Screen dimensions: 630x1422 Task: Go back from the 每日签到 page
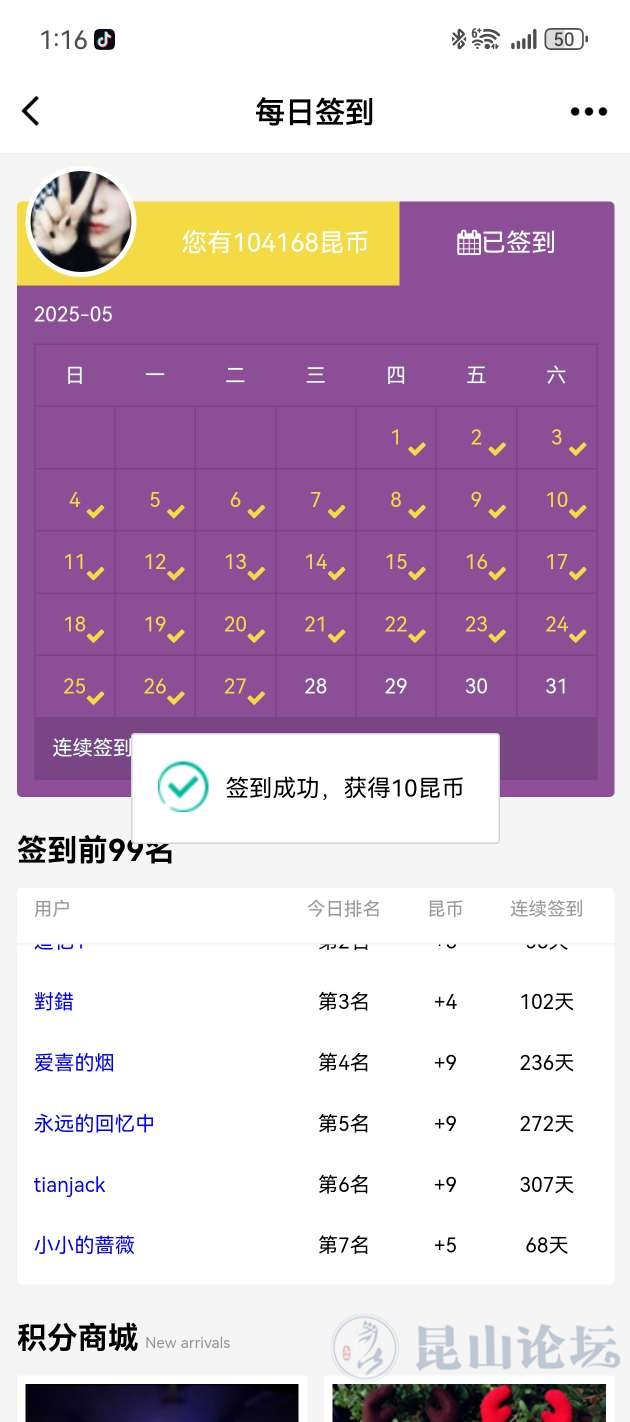[31, 111]
